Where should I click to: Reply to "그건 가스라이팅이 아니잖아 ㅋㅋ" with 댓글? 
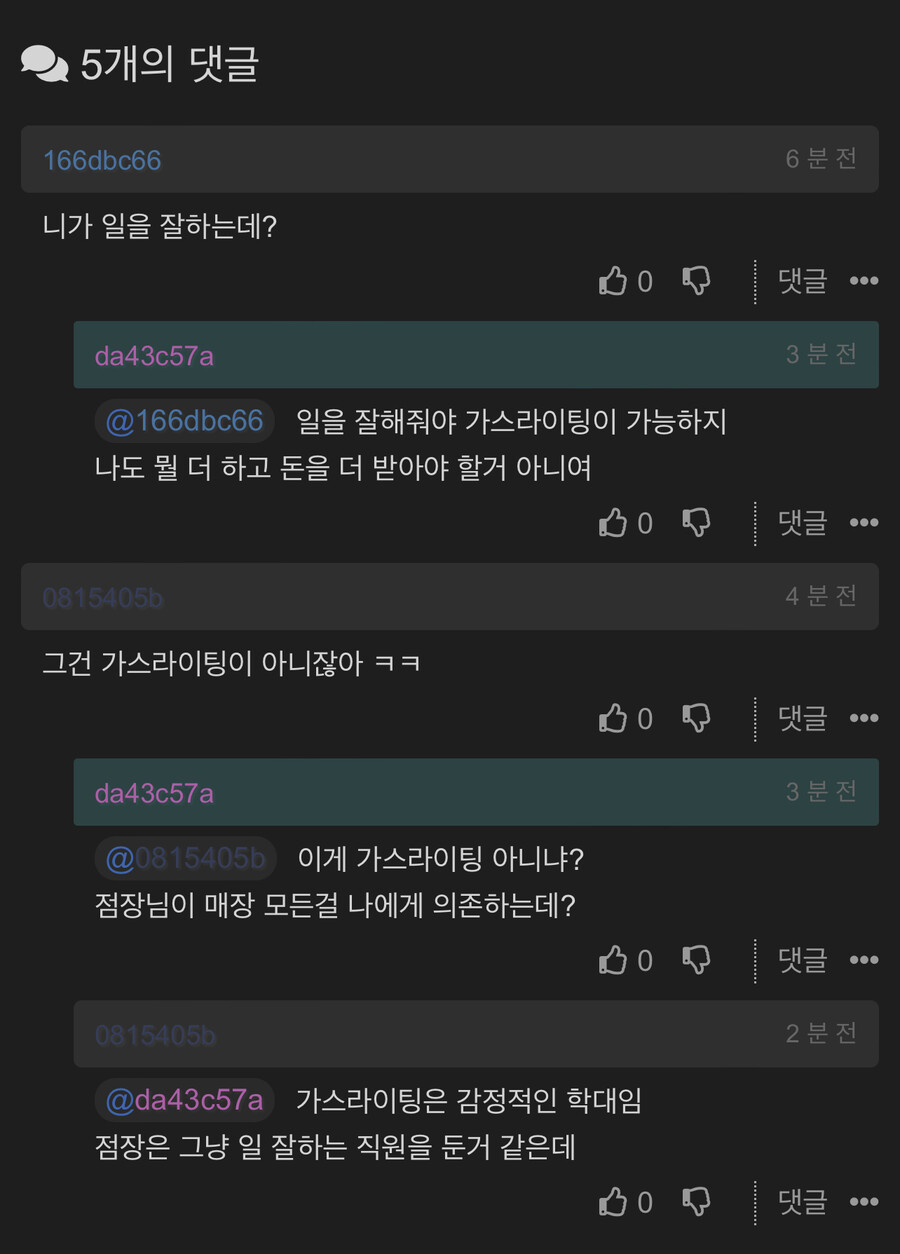pos(802,718)
